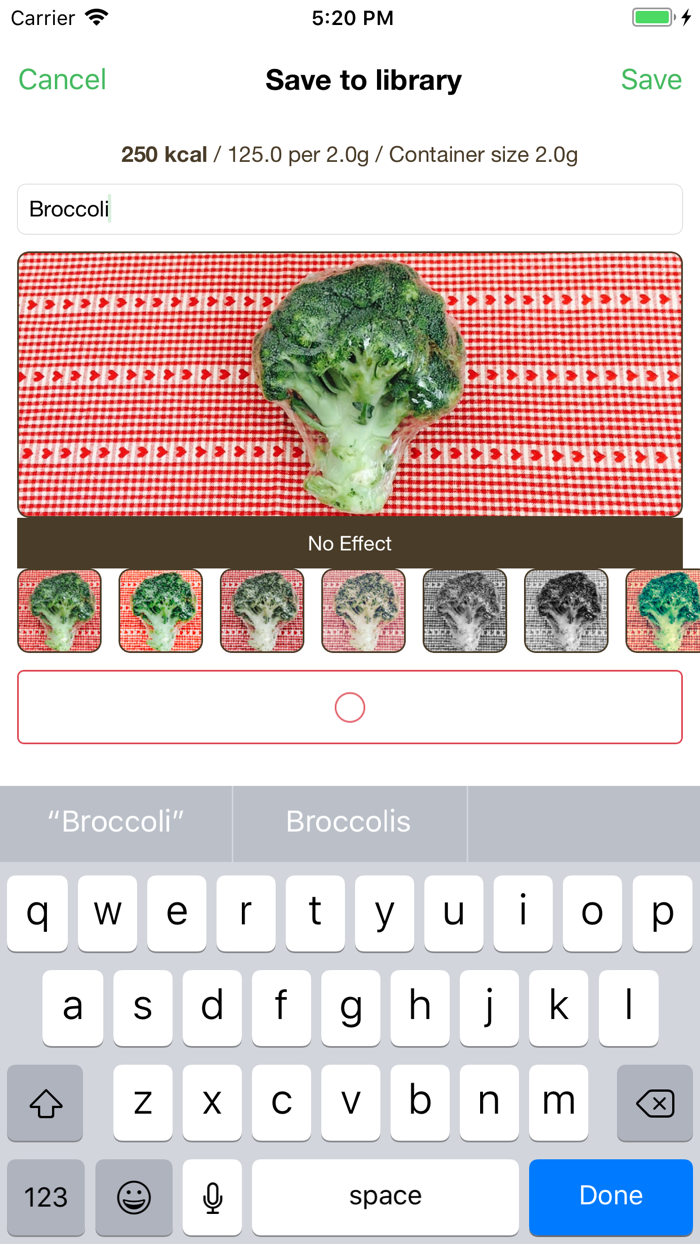700x1244 pixels.
Task: Start dictation with the microphone key
Action: click(212, 1196)
